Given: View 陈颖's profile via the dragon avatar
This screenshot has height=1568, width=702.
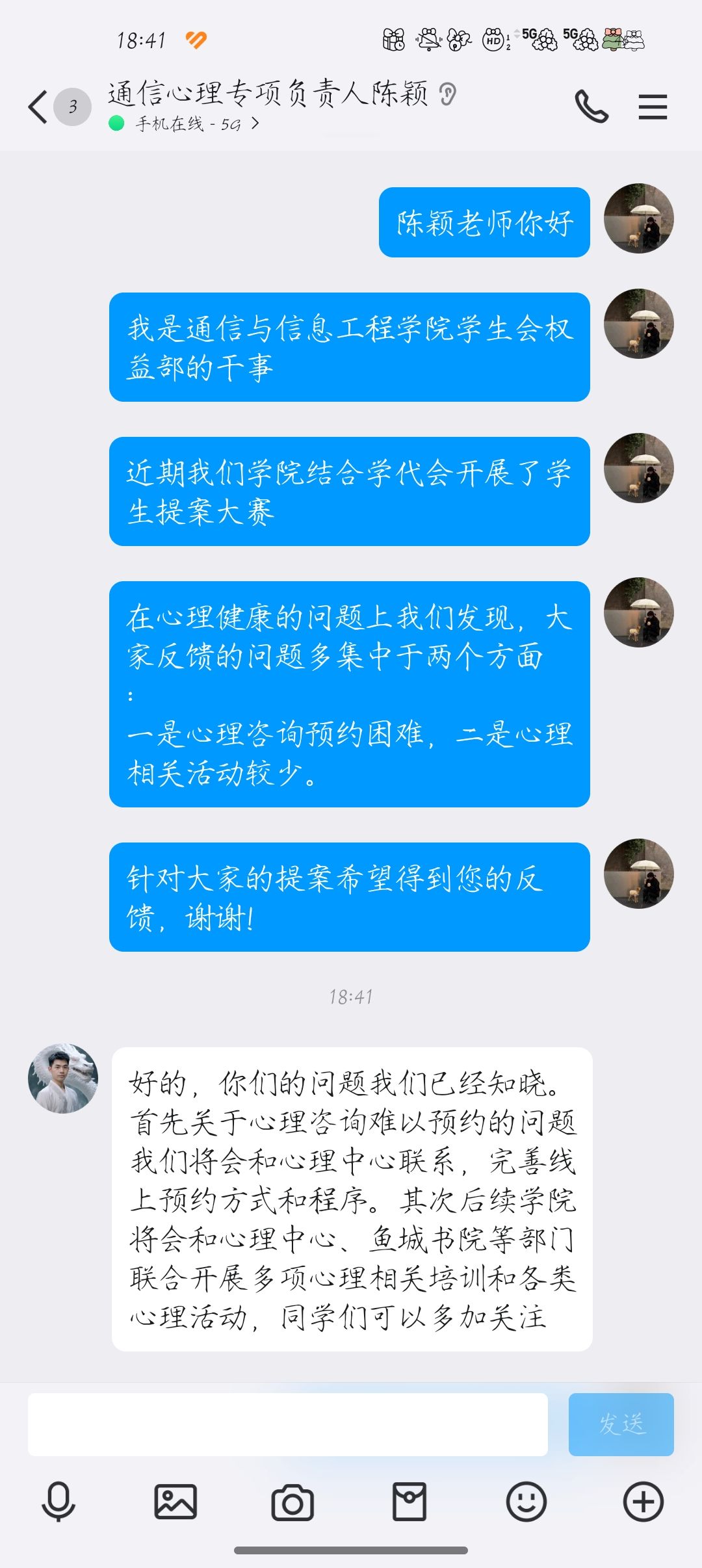Looking at the screenshot, I should (63, 1078).
